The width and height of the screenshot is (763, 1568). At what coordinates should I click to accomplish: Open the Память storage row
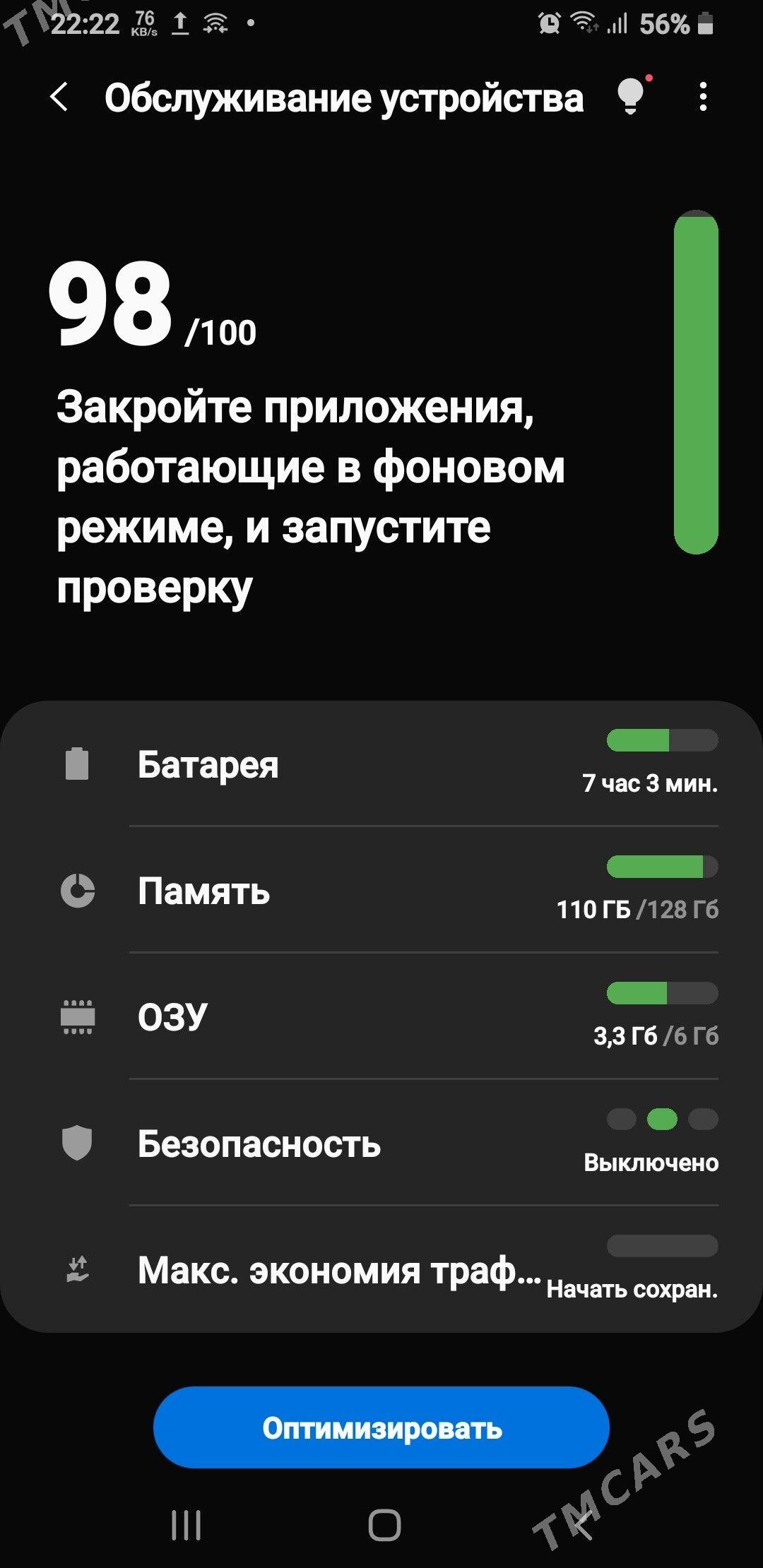coord(381,891)
